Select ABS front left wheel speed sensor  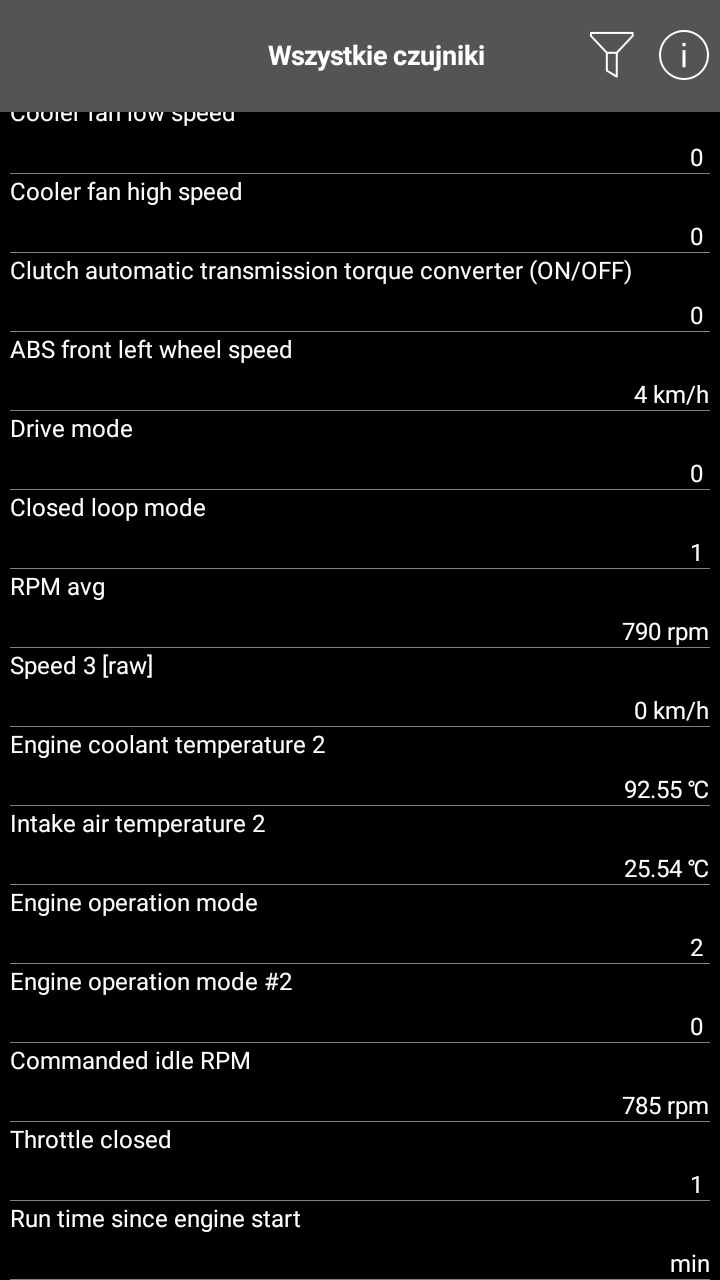pos(360,371)
